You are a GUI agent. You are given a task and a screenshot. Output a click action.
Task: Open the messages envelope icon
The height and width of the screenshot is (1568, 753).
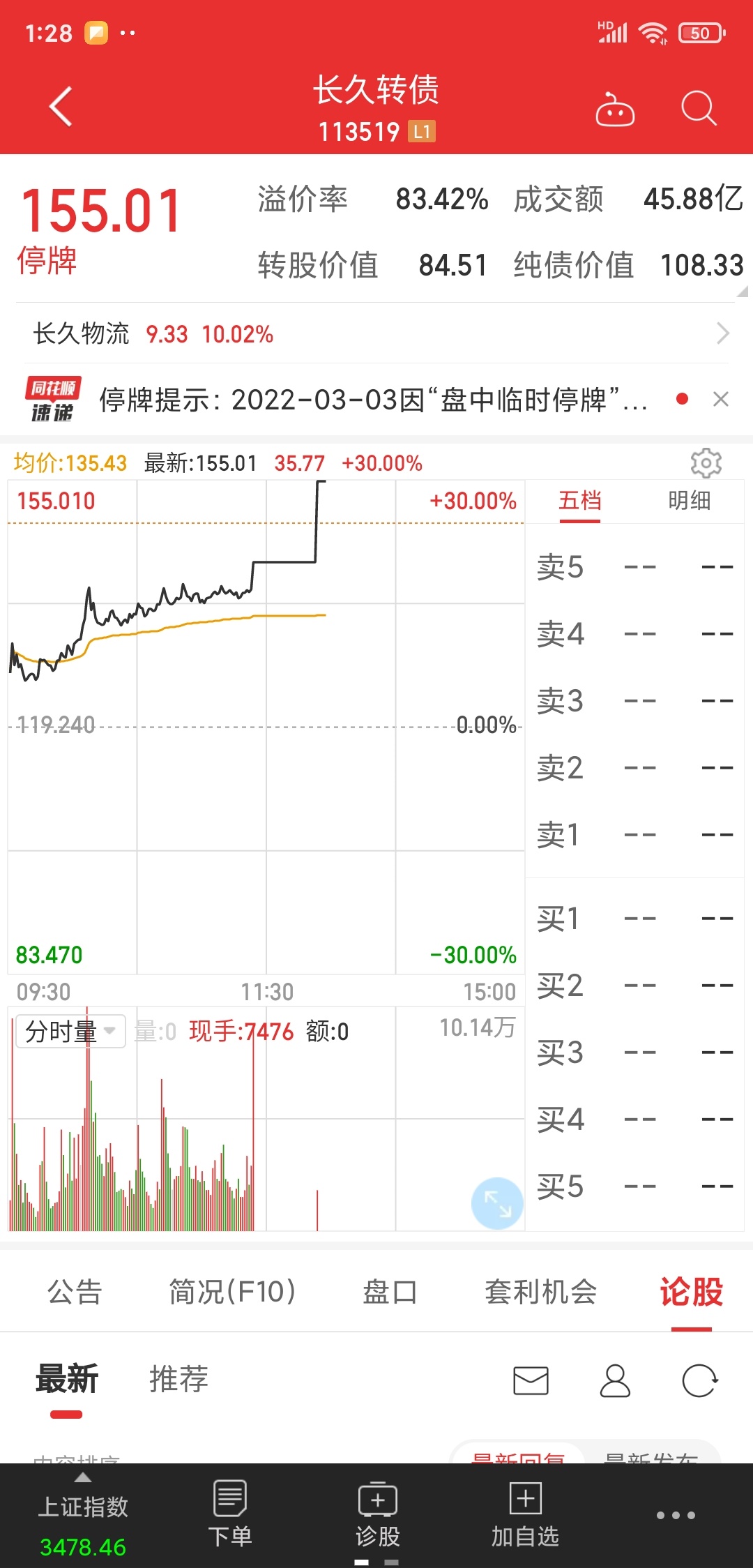531,1380
